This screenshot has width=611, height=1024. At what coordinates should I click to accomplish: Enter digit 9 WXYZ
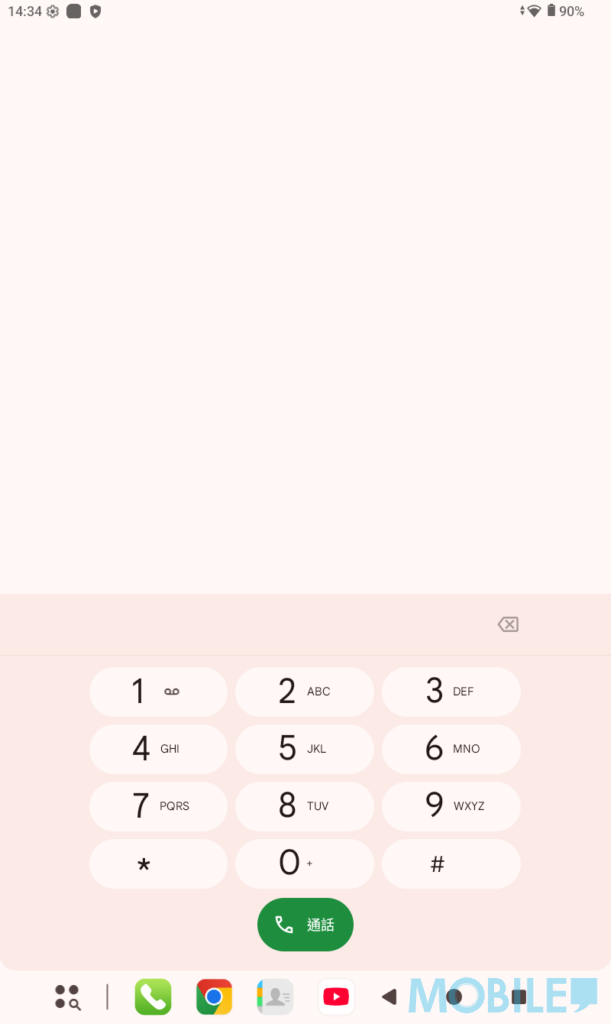451,806
